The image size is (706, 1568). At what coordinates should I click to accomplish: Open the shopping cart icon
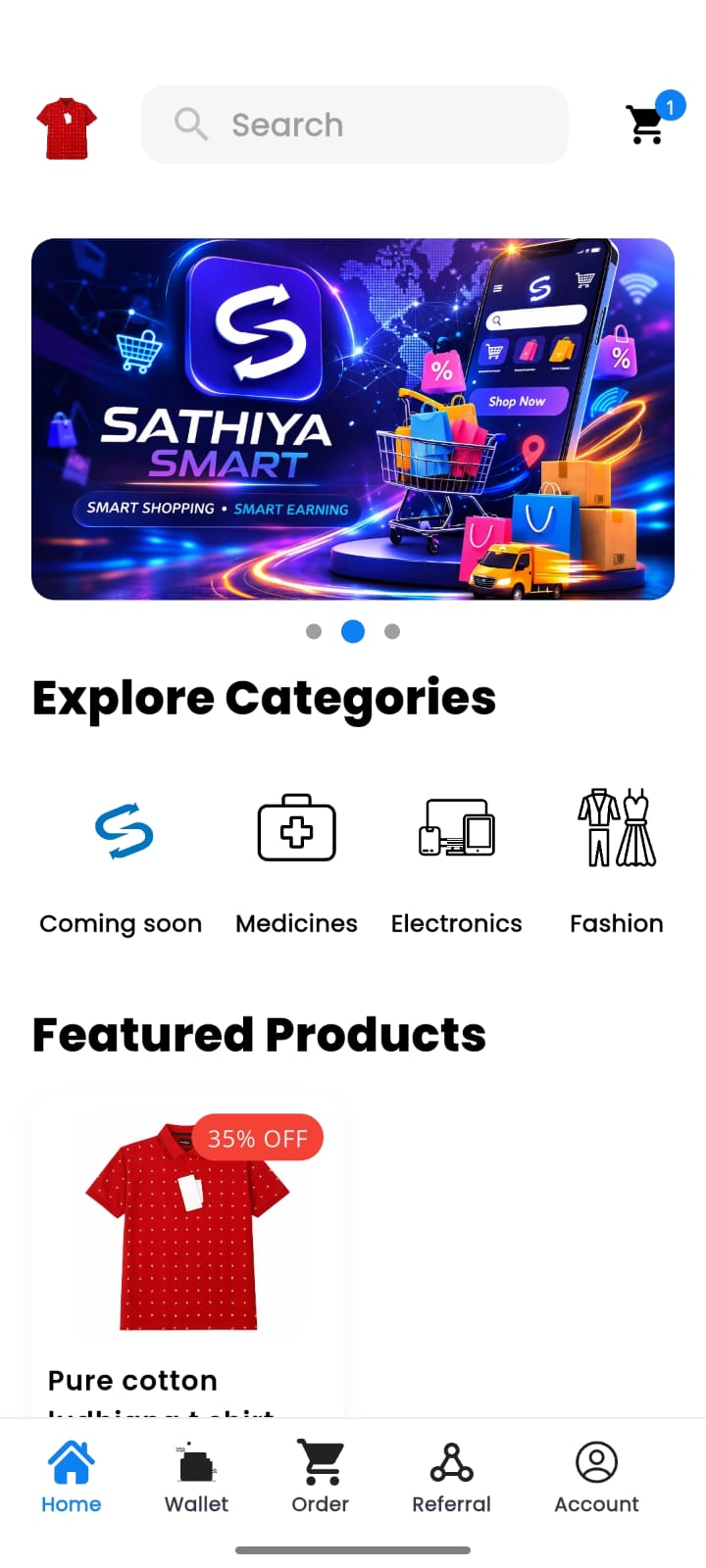point(647,124)
